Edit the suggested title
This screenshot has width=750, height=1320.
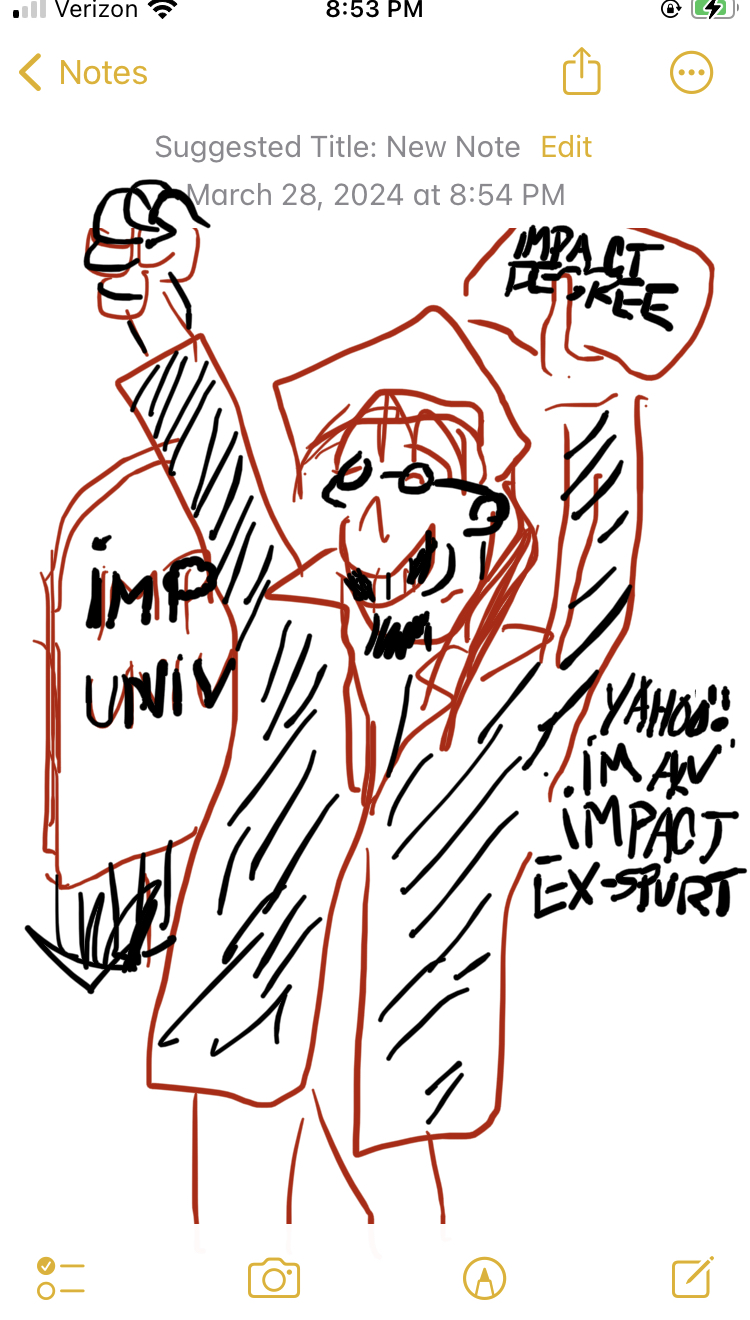566,147
